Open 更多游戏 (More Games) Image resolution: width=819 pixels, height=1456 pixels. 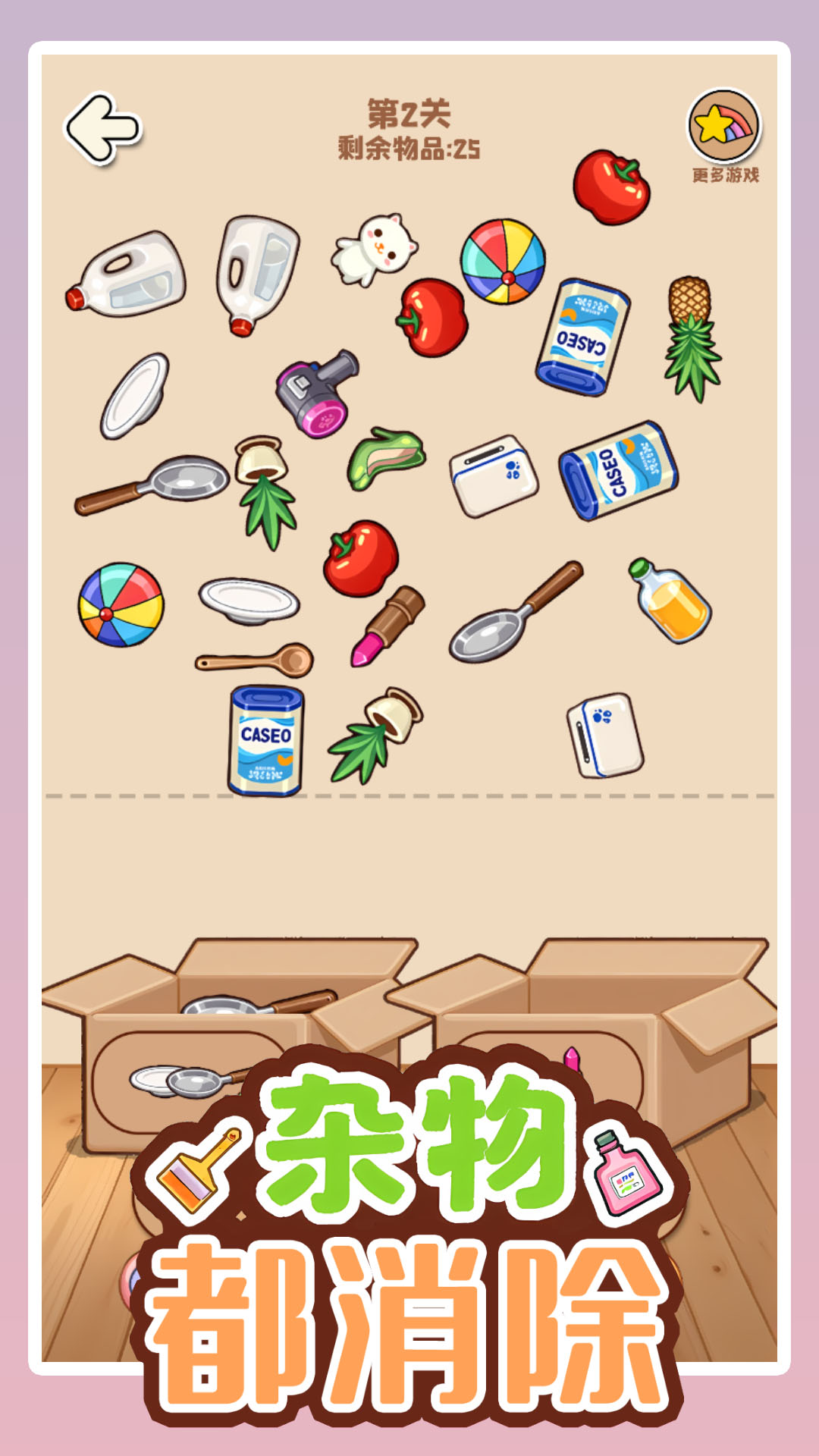coord(724,125)
